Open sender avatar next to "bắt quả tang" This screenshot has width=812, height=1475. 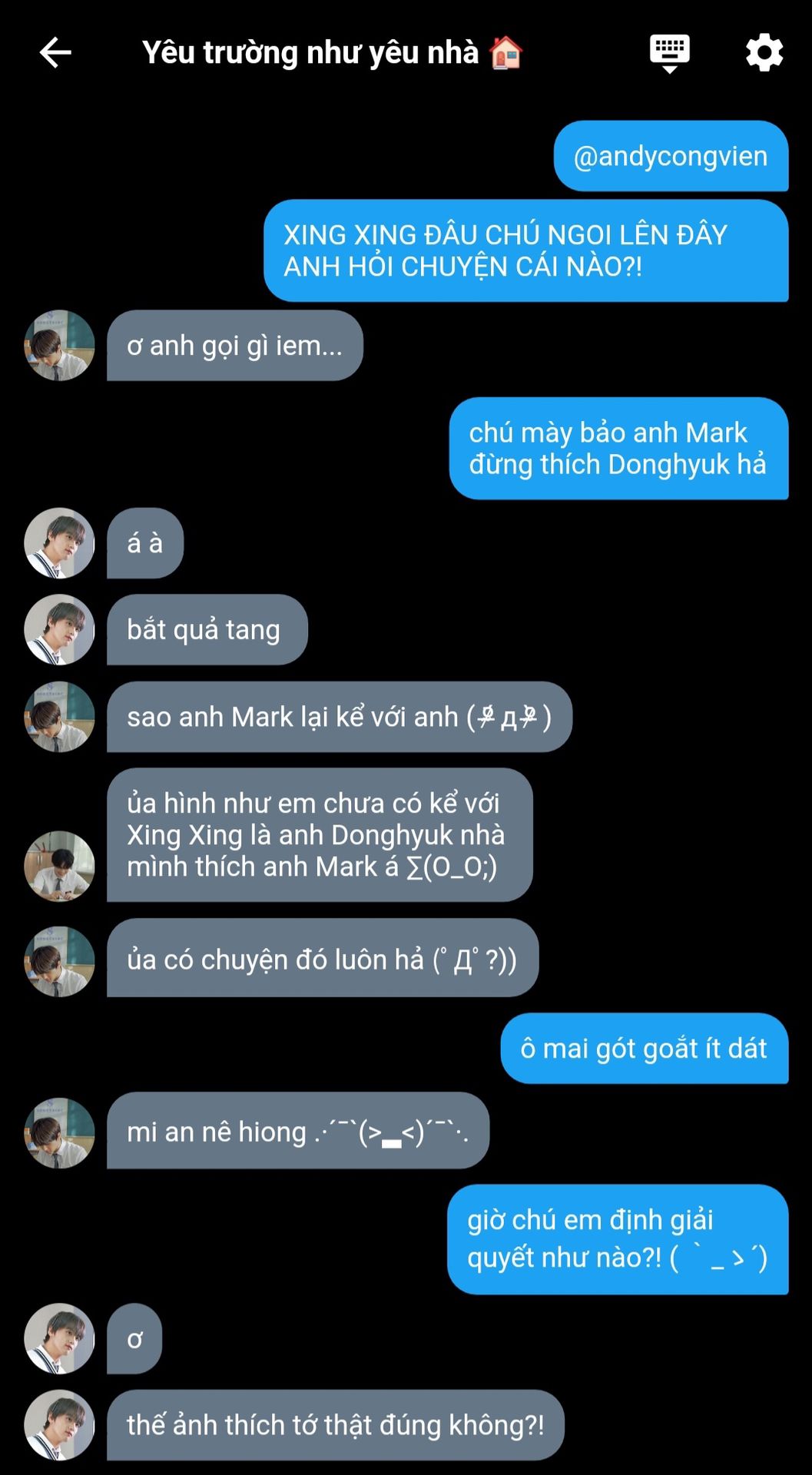[59, 630]
